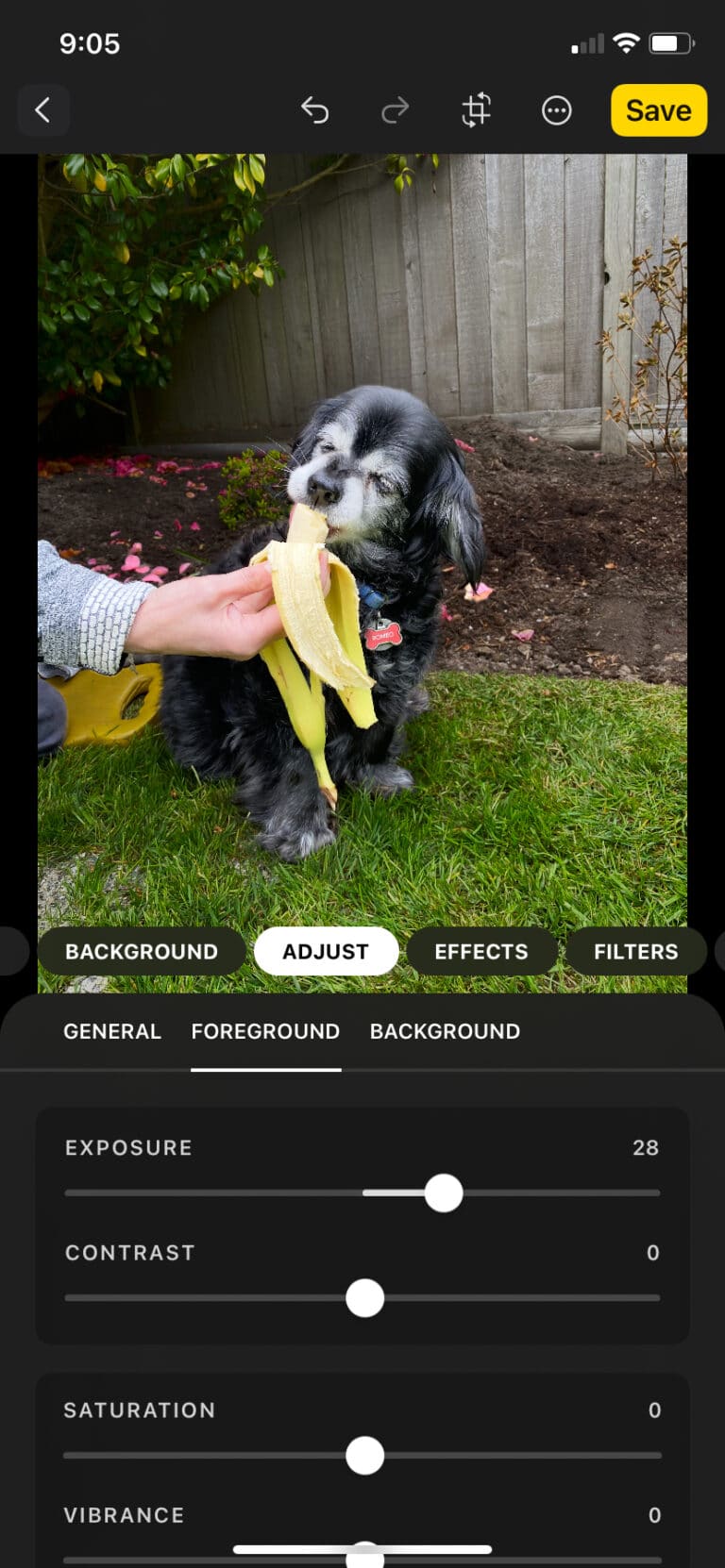Redo the undone edit
The height and width of the screenshot is (1568, 725).
pyautogui.click(x=395, y=109)
